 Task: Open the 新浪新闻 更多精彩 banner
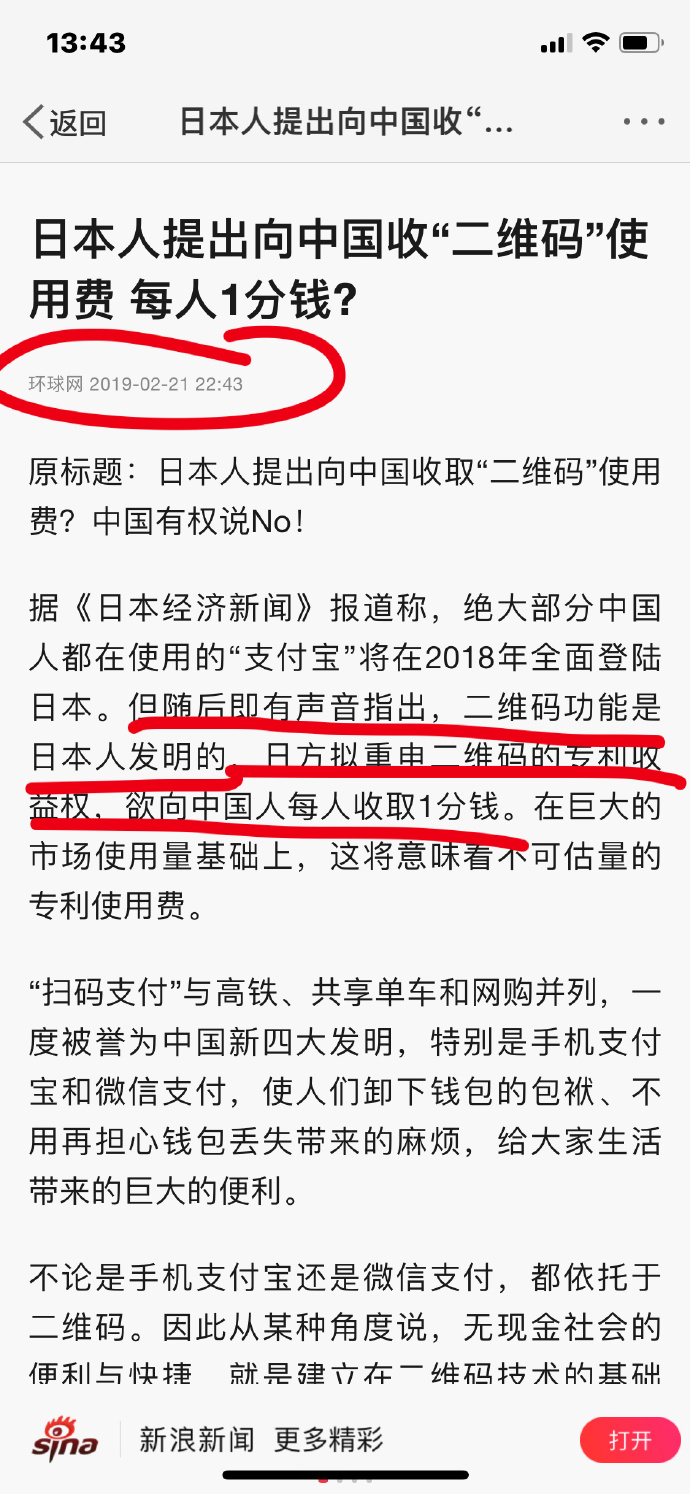click(261, 1440)
